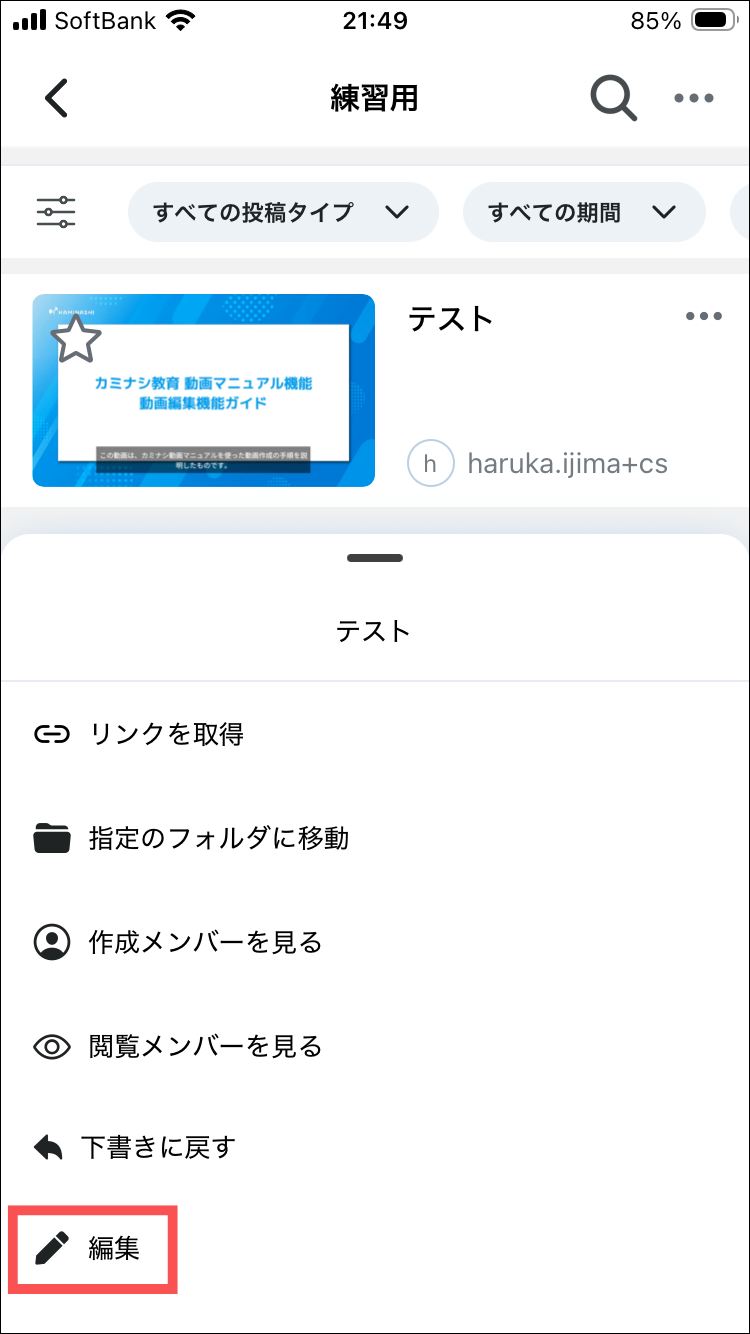This screenshot has width=750, height=1334.
Task: Open the more options for テスト post
Action: pyautogui.click(x=703, y=317)
